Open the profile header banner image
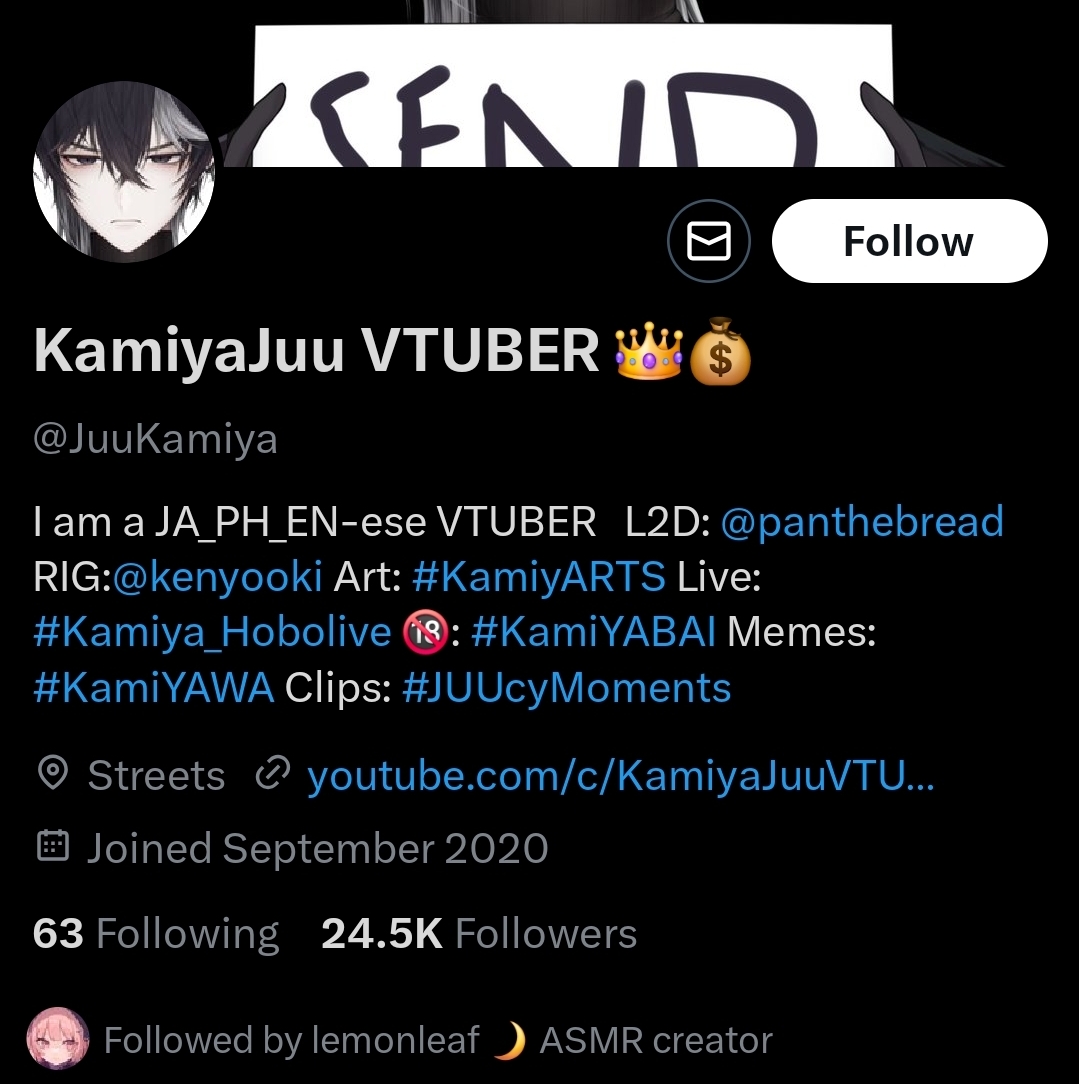This screenshot has width=1079, height=1084. click(x=600, y=80)
